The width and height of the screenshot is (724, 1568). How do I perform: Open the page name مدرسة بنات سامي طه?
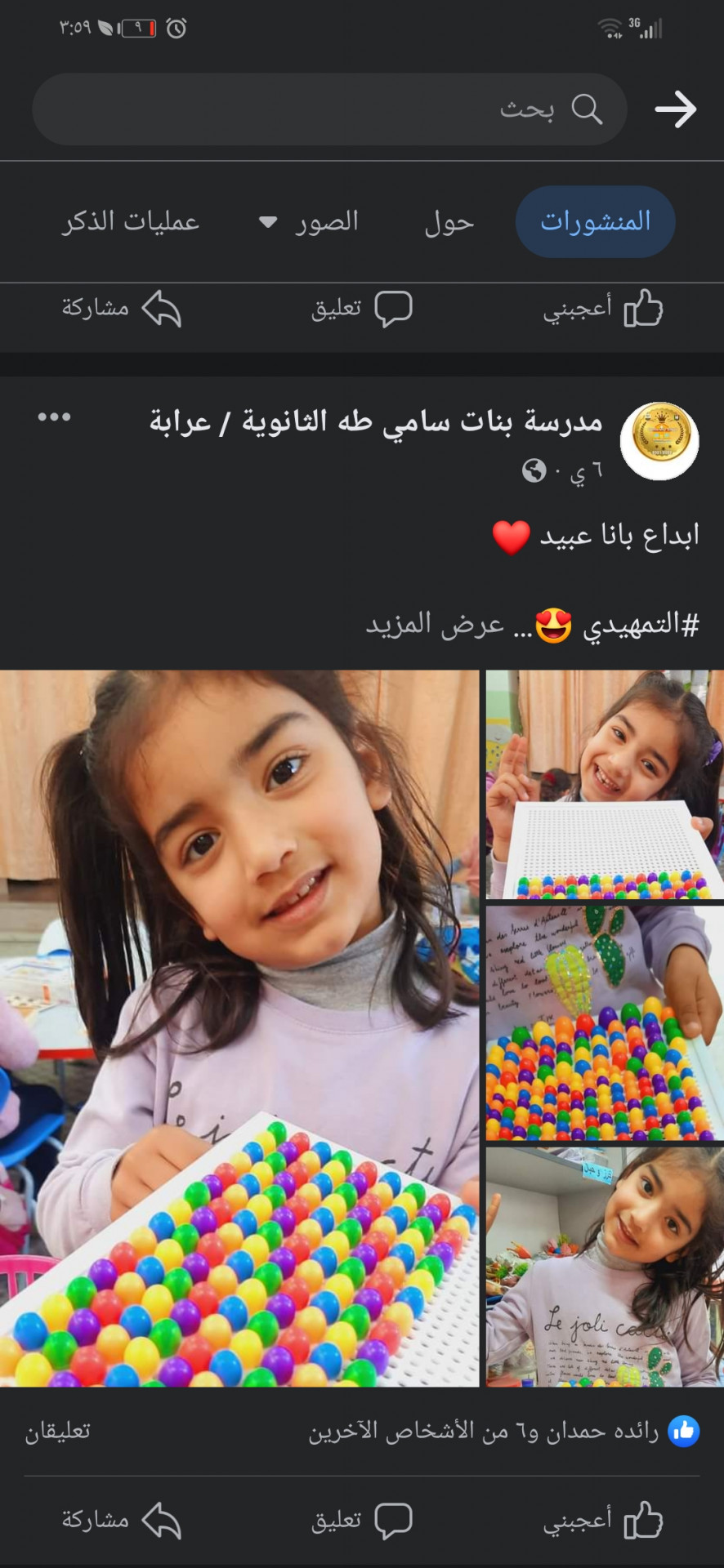[x=376, y=421]
